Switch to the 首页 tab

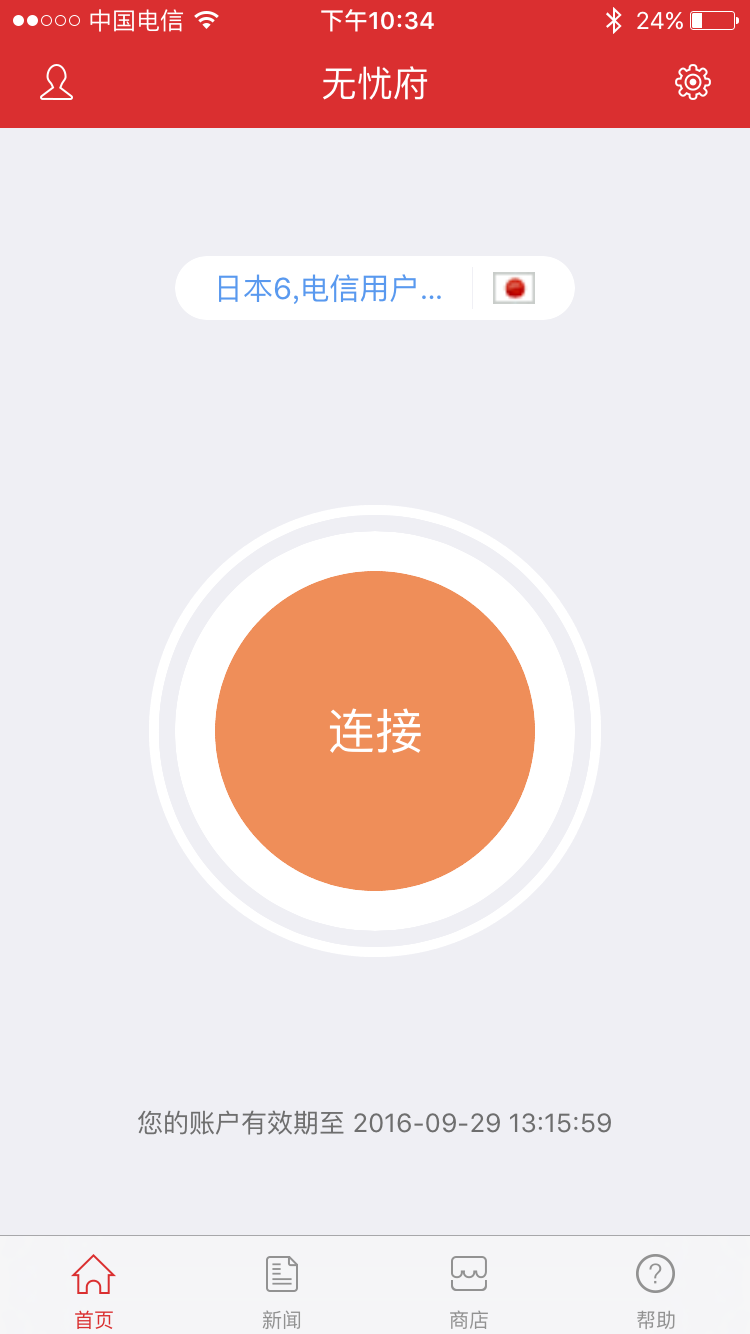pos(94,1289)
